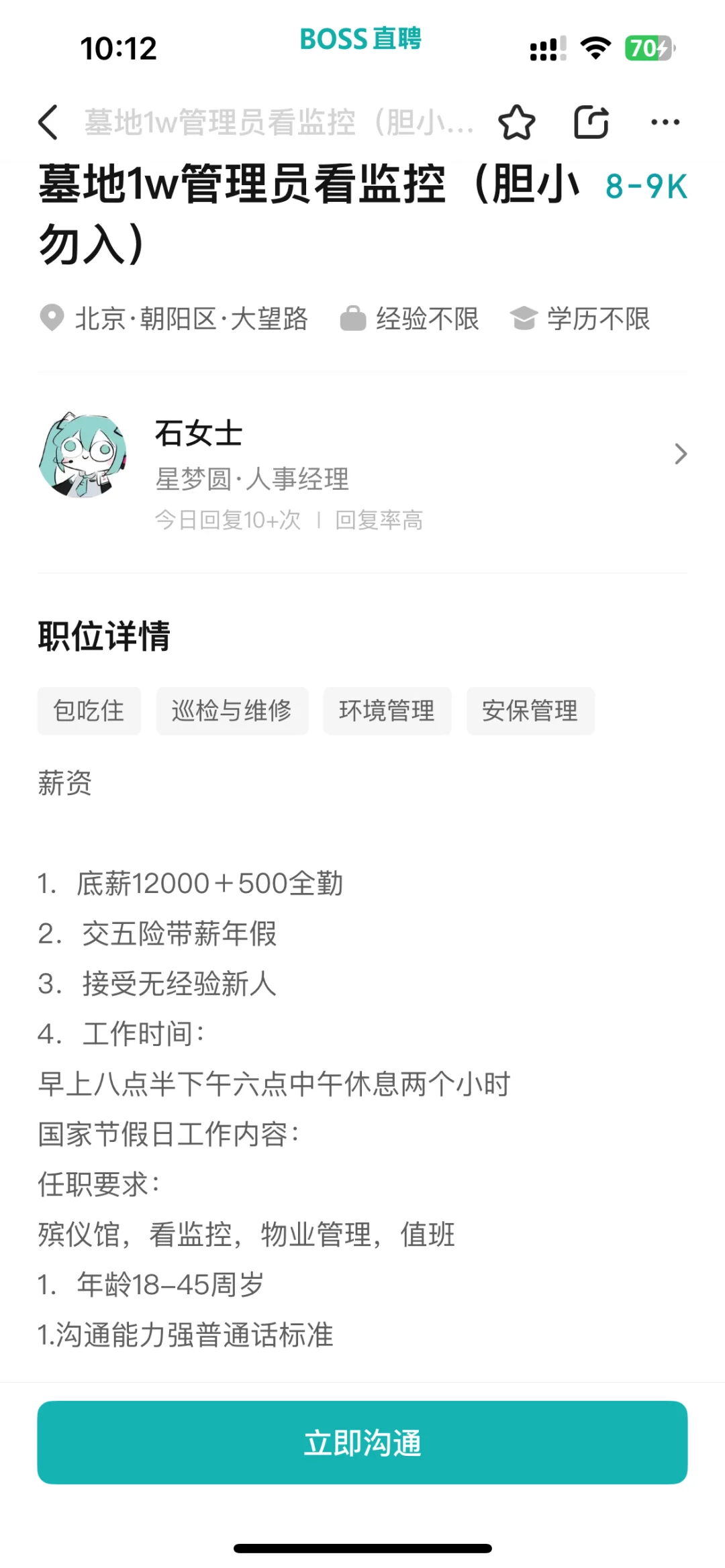Favorite this job with the star icon

pos(517,122)
